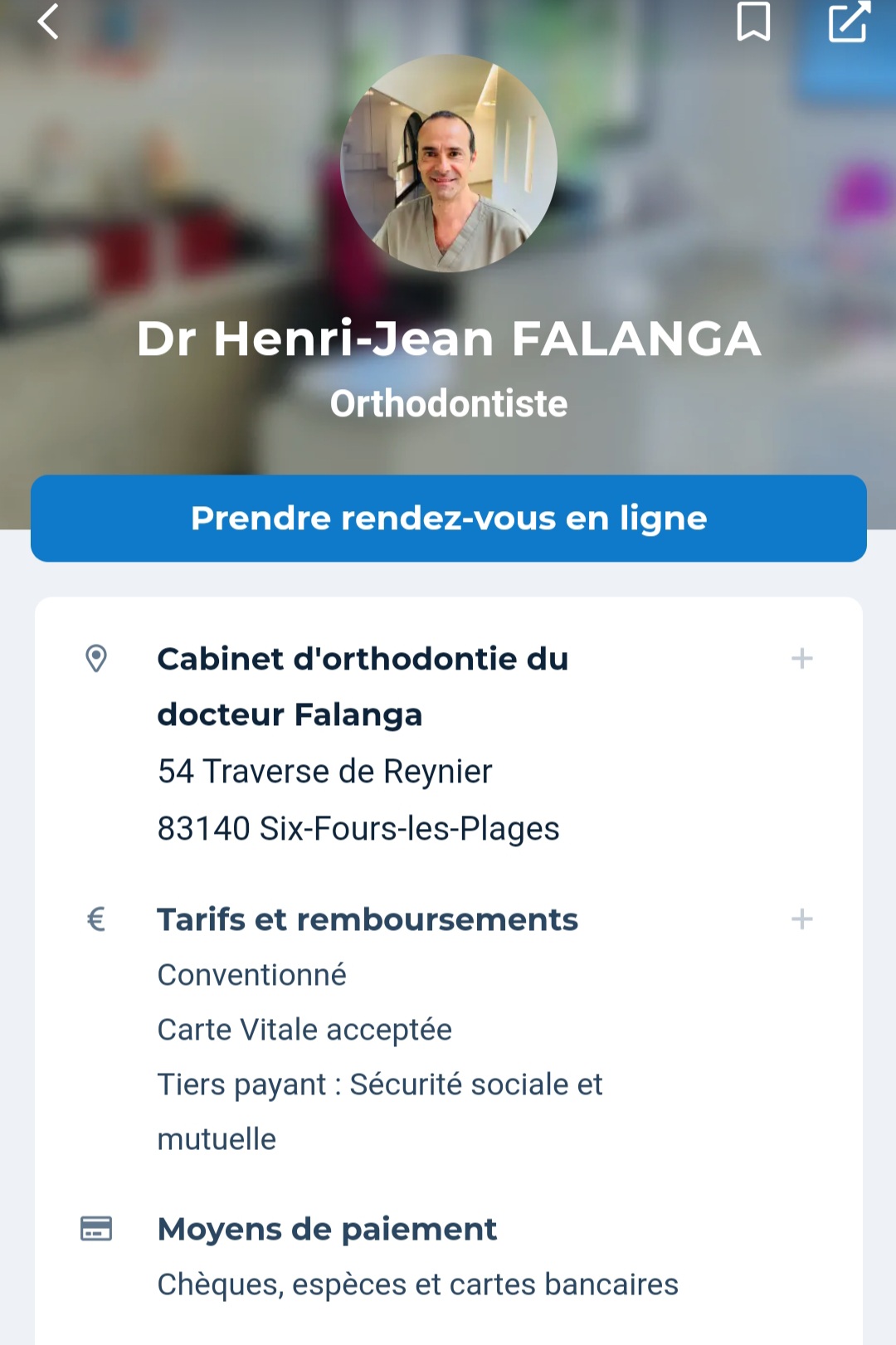Image resolution: width=896 pixels, height=1345 pixels.
Task: Bookmark Dr Falanga's profile
Action: pyautogui.click(x=753, y=22)
